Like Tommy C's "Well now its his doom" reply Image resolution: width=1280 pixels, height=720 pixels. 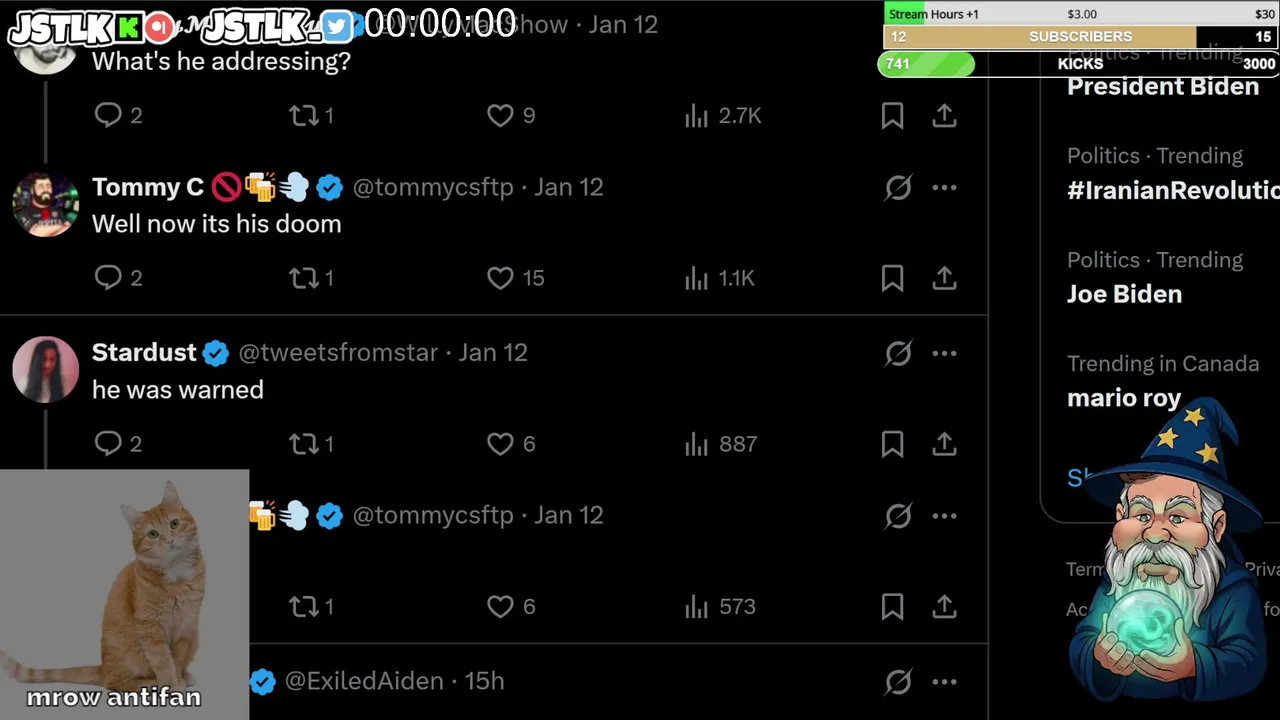click(501, 278)
